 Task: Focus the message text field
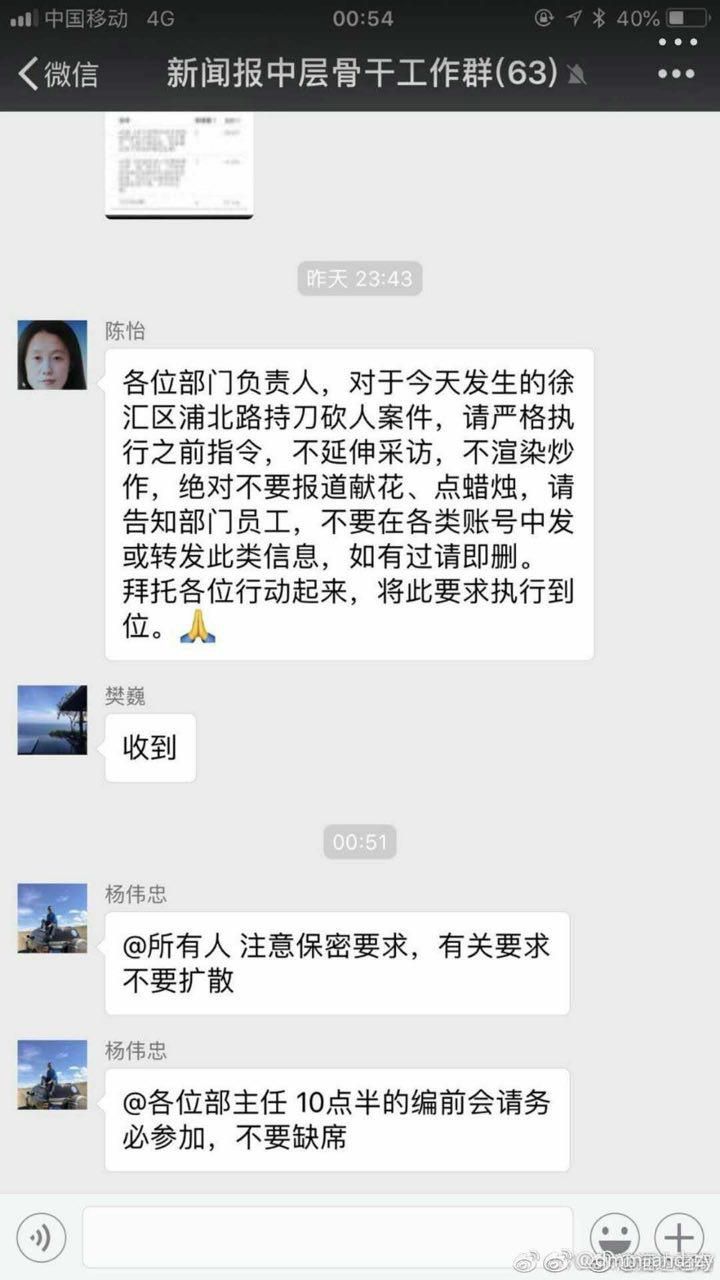tap(327, 1238)
